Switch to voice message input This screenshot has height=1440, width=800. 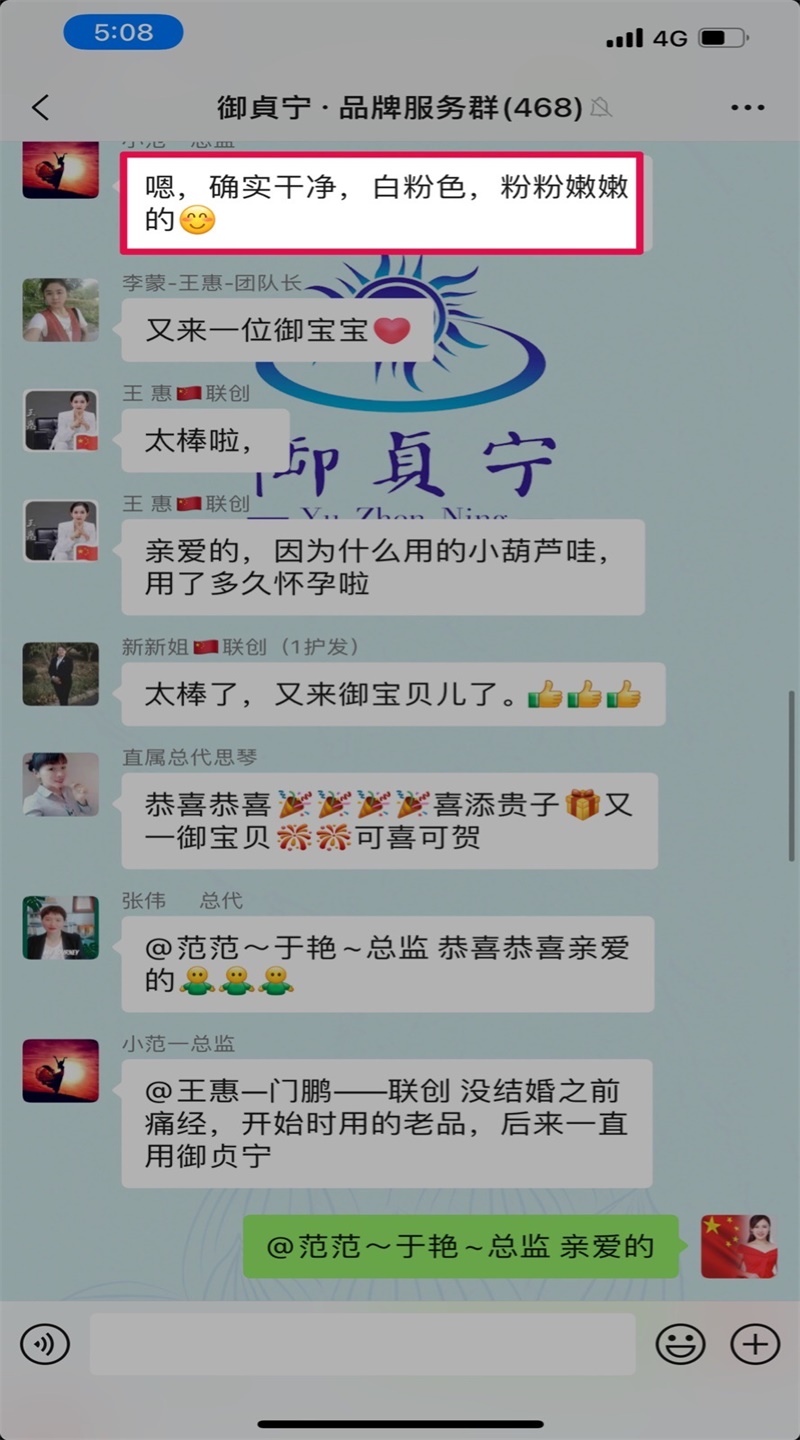point(45,1344)
